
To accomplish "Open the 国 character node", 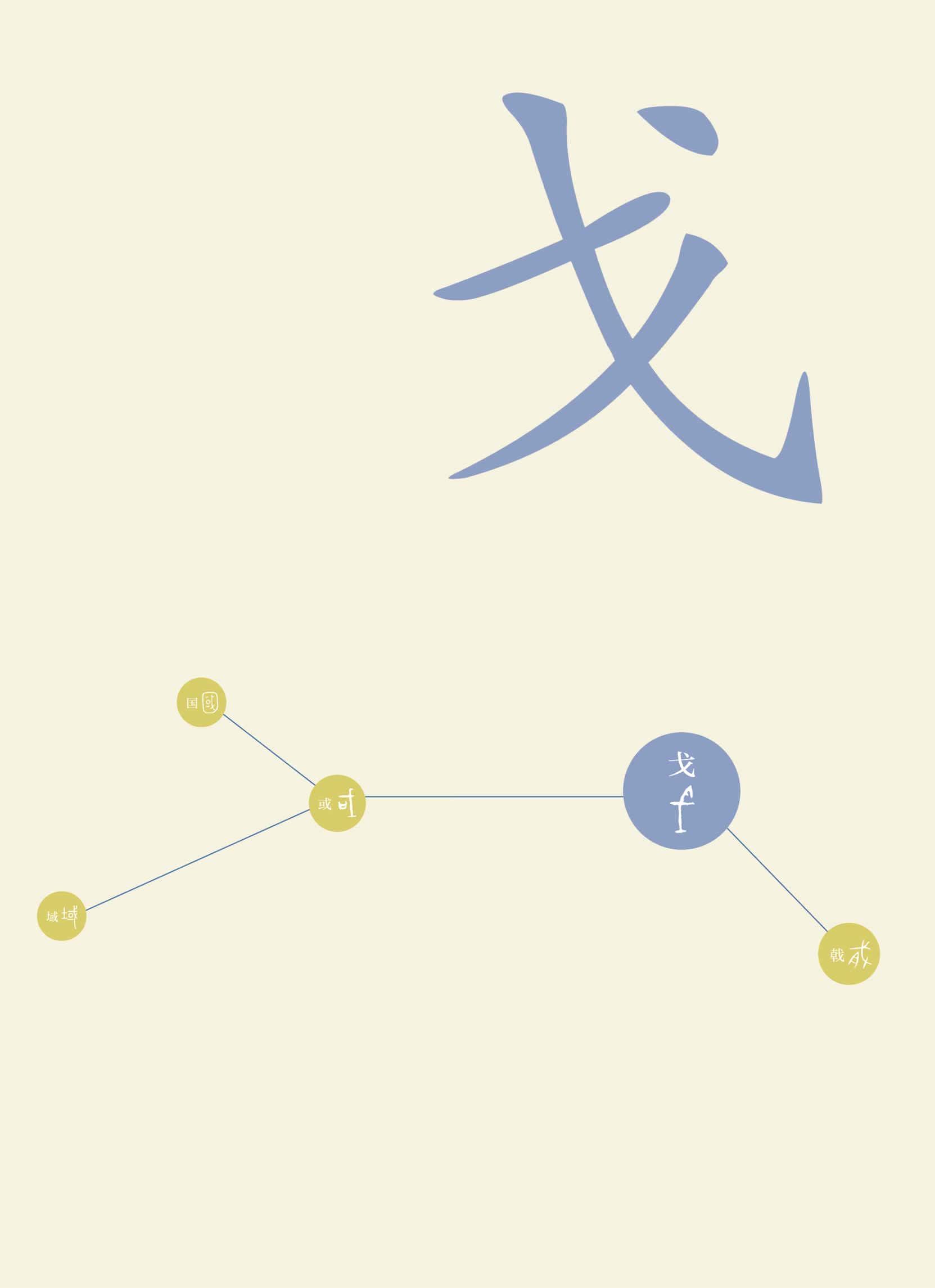I will (x=201, y=702).
